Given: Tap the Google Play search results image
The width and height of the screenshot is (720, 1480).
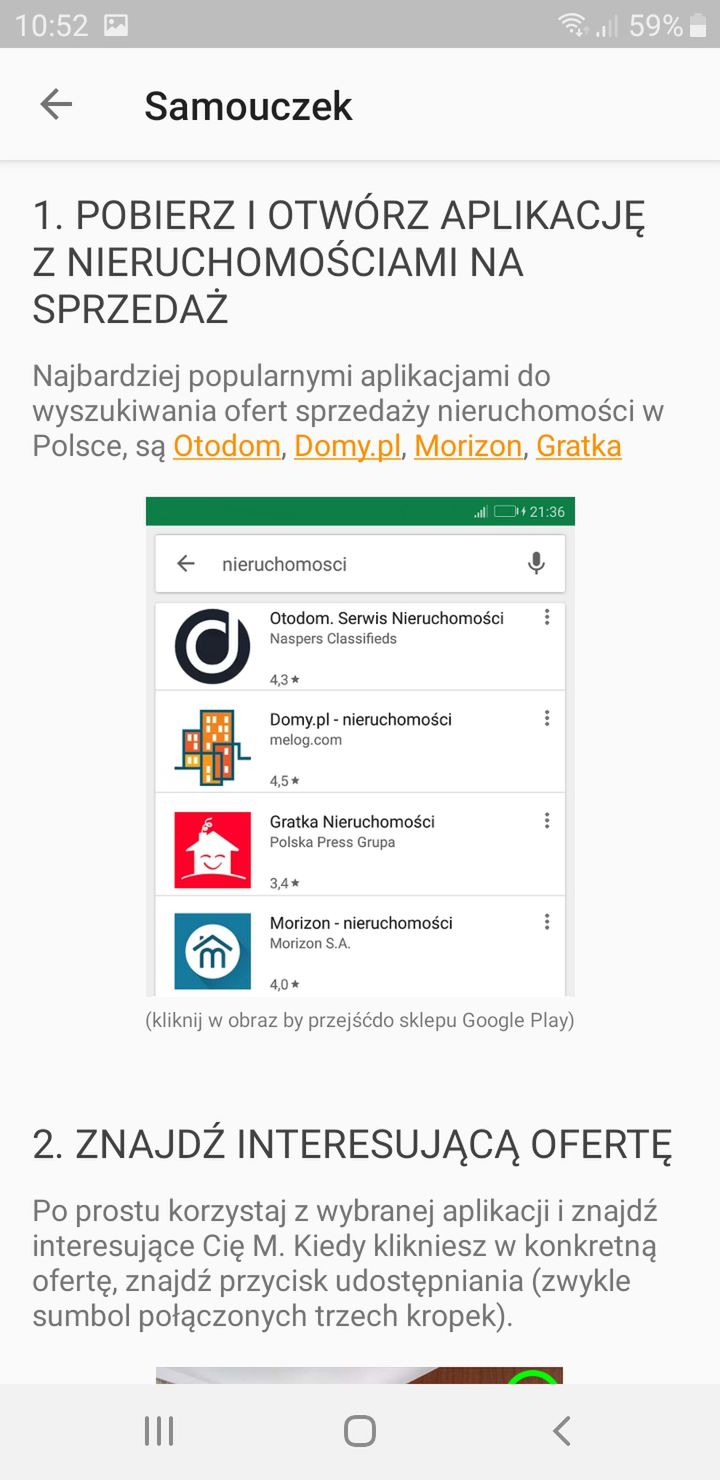Looking at the screenshot, I should [x=360, y=746].
